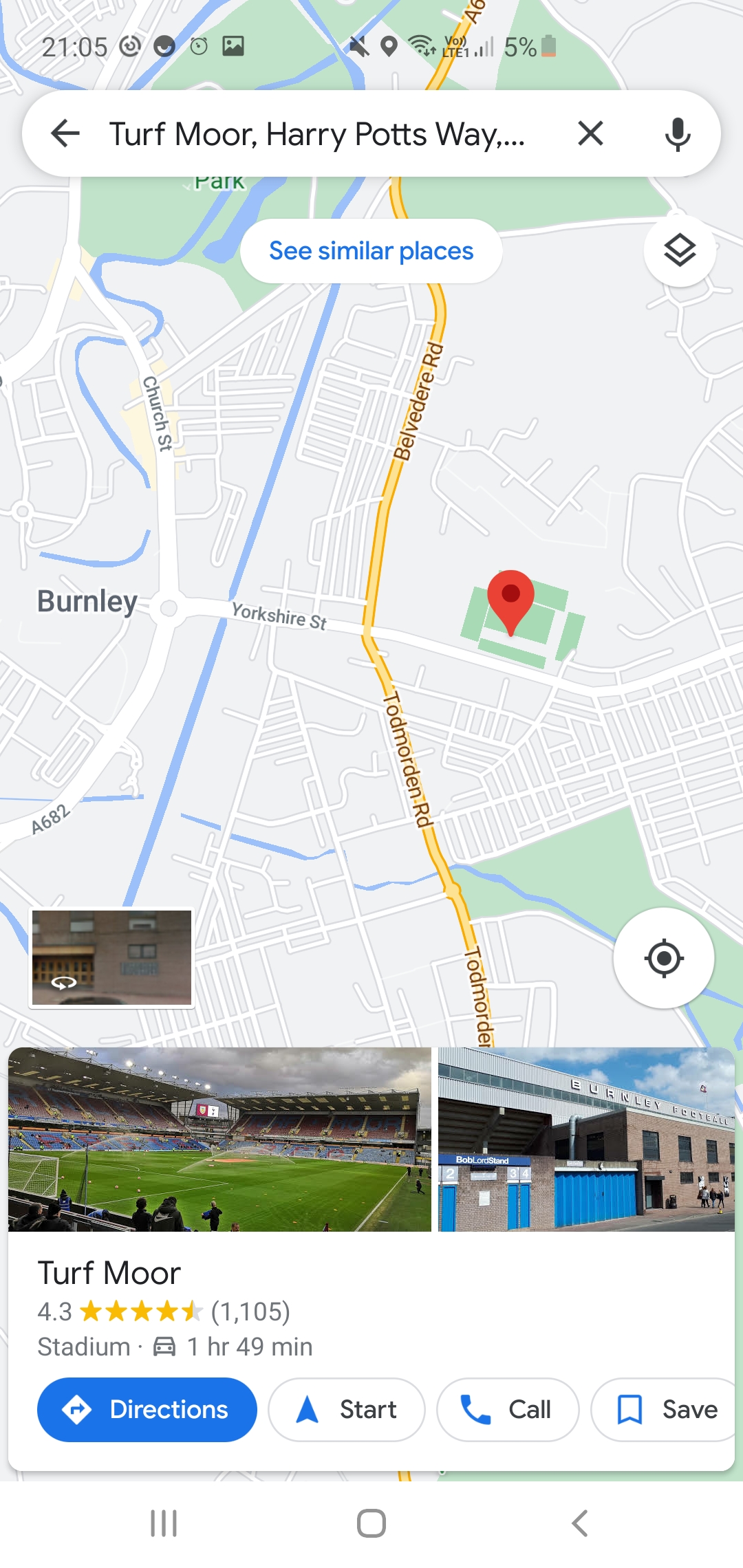
Task: Edit the Turf Moor search query
Action: 317,134
